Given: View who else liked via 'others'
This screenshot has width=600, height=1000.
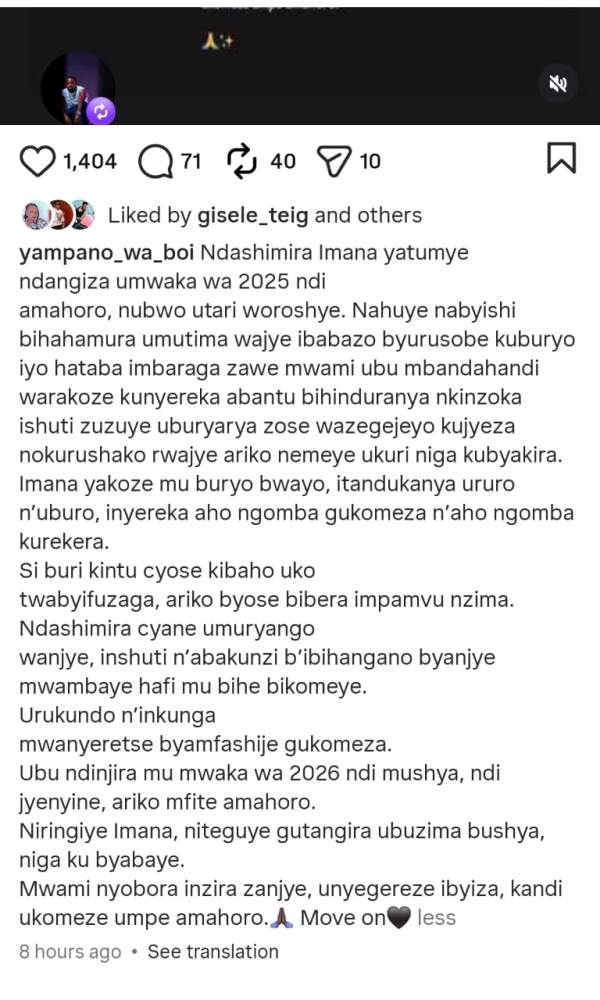Looking at the screenshot, I should click(389, 215).
